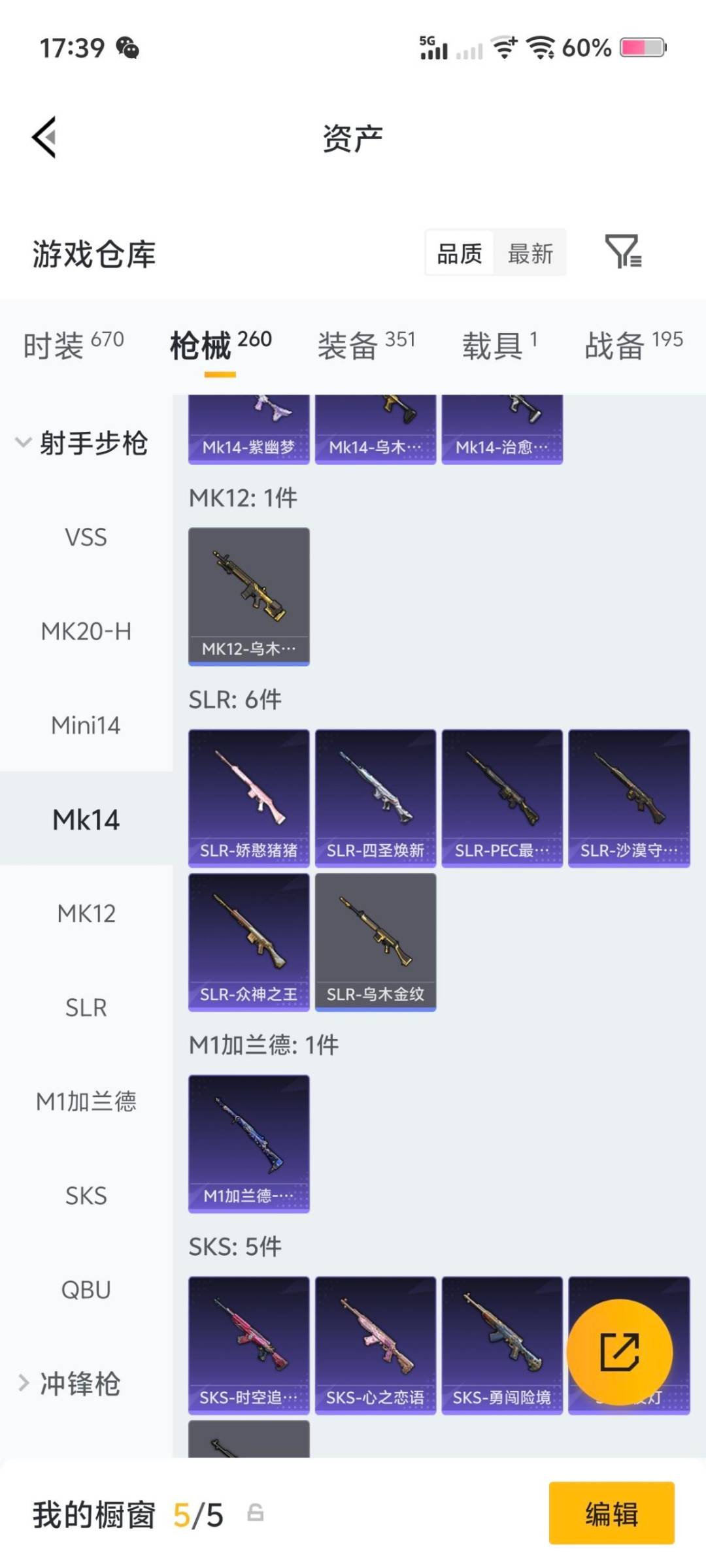706x1568 pixels.
Task: Open the SLR-四圣焕新 skin
Action: click(376, 796)
